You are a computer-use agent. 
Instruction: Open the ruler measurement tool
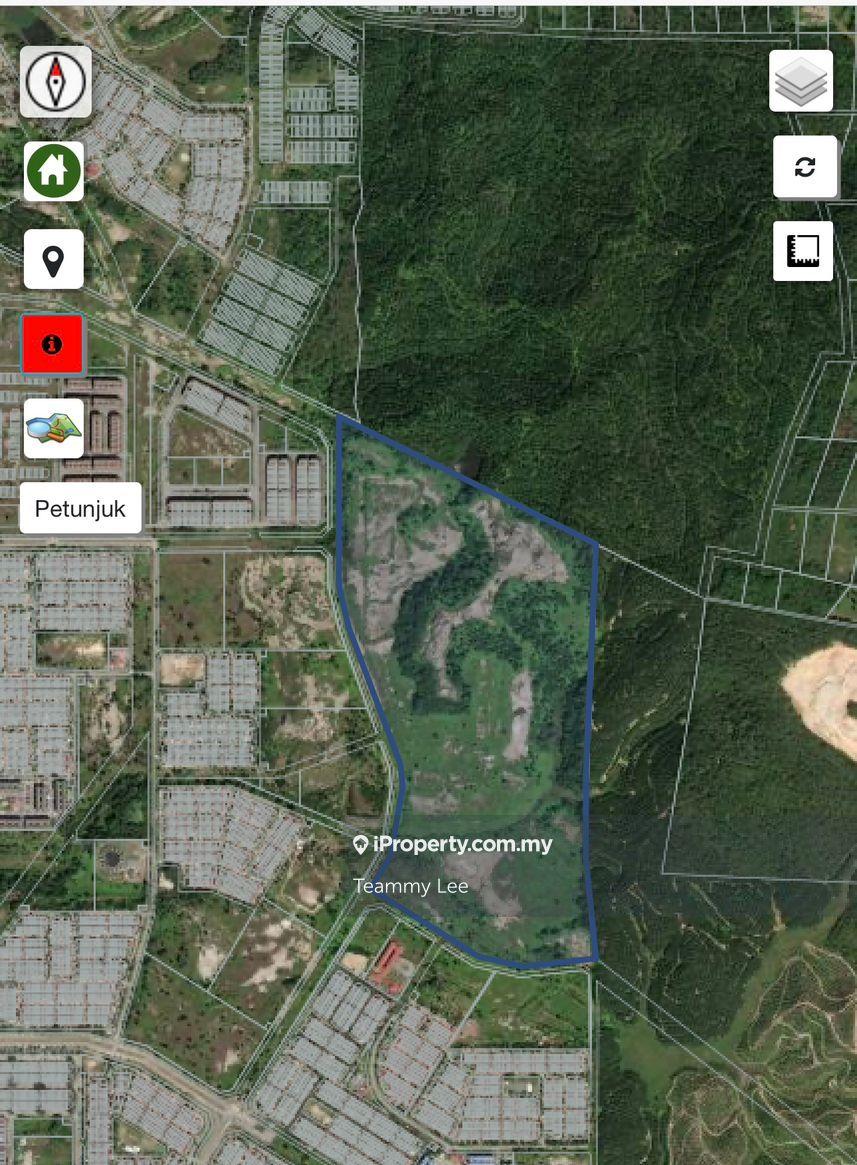803,251
